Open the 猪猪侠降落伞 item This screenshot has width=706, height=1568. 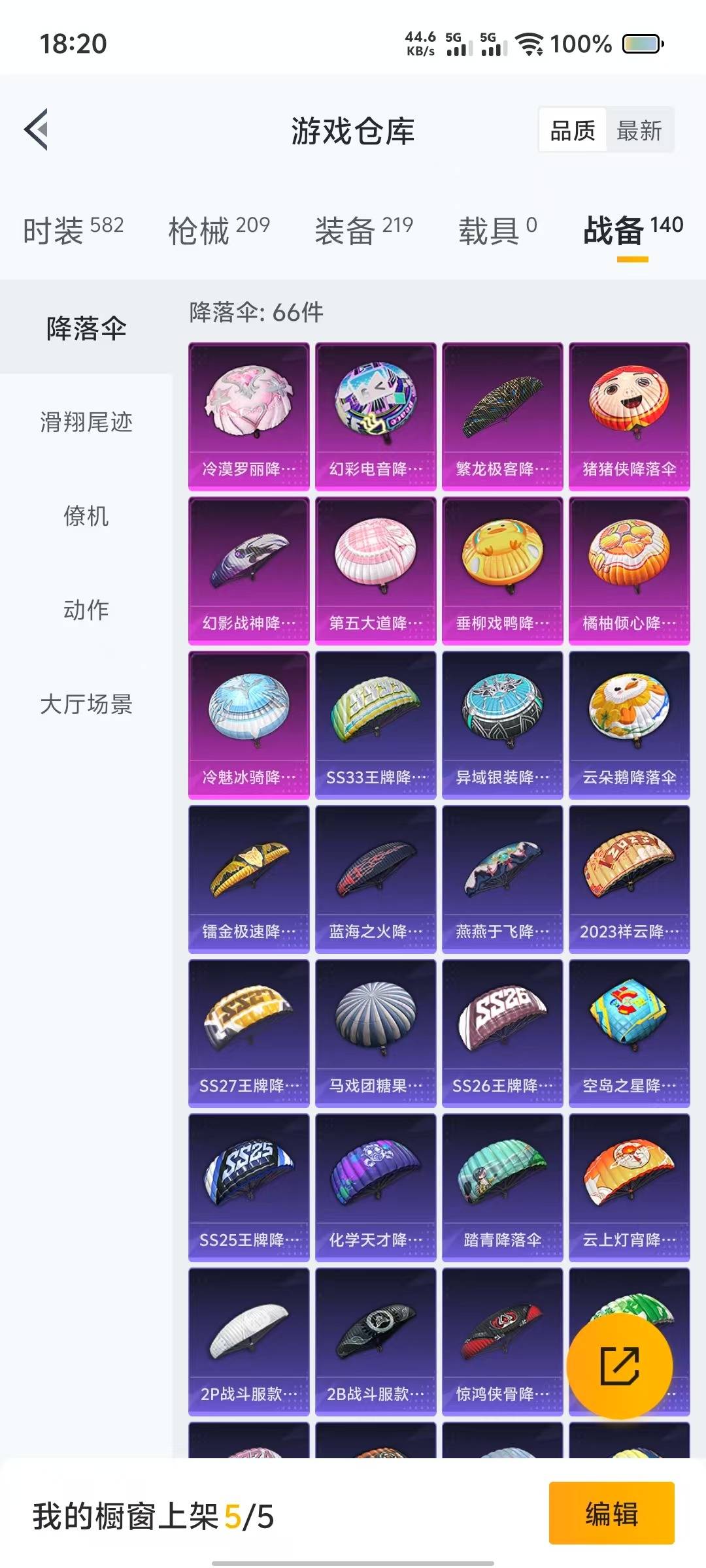pyautogui.click(x=630, y=416)
